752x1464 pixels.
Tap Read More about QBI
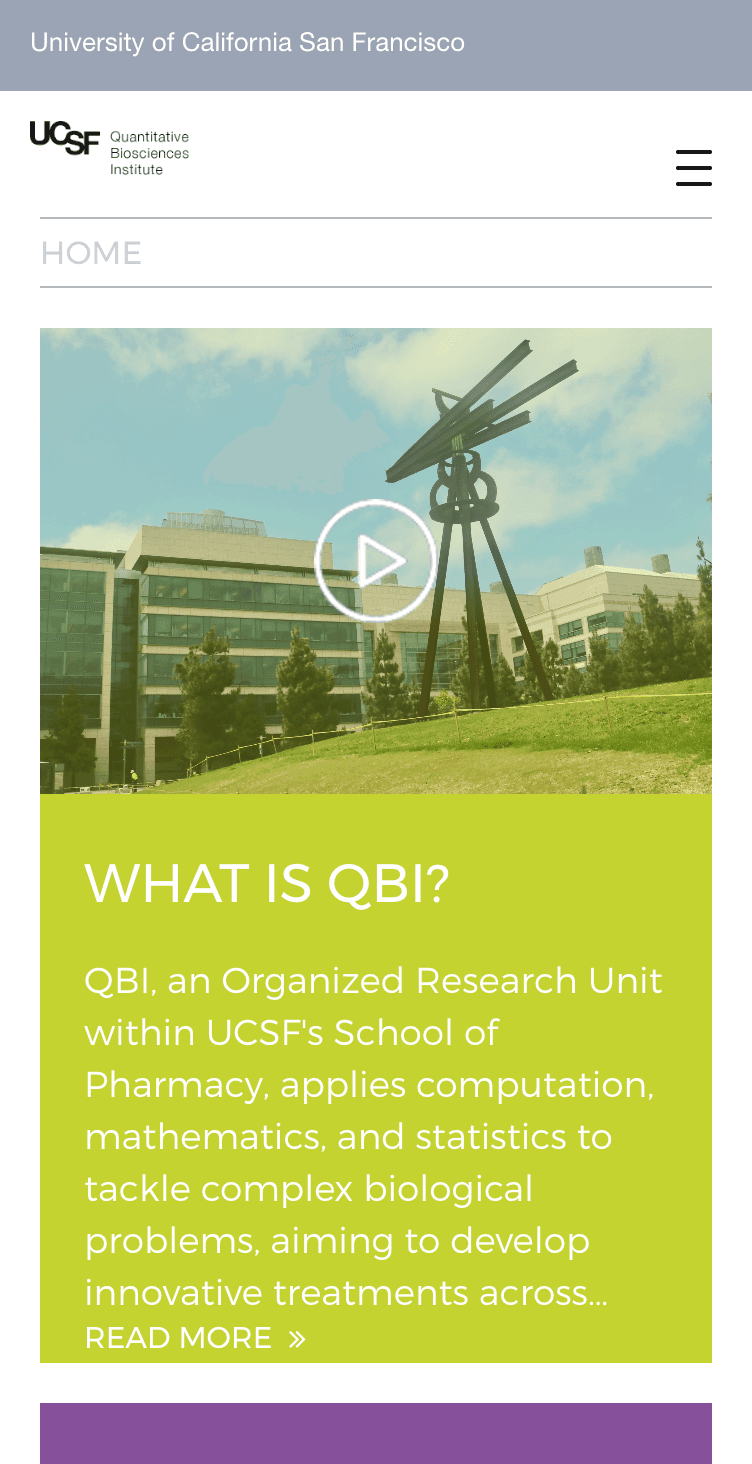click(195, 1338)
